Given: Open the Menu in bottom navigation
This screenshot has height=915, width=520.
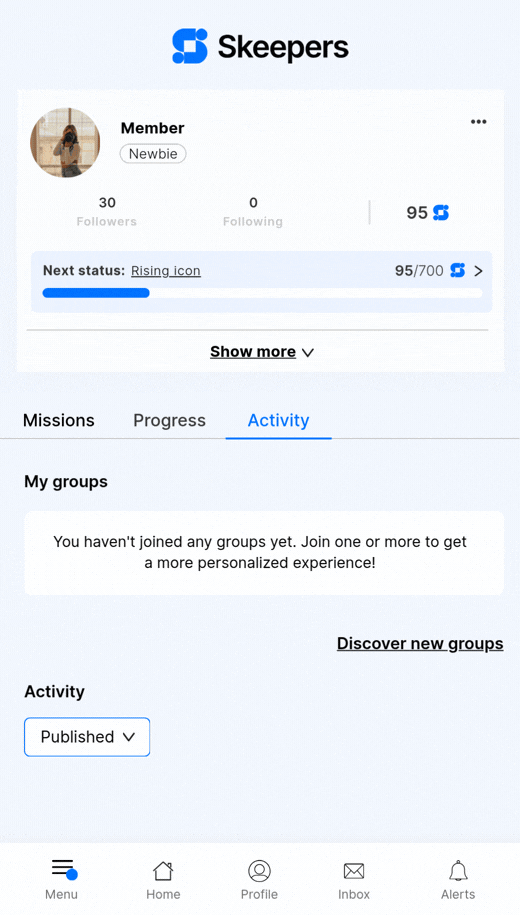Looking at the screenshot, I should coord(62,879).
